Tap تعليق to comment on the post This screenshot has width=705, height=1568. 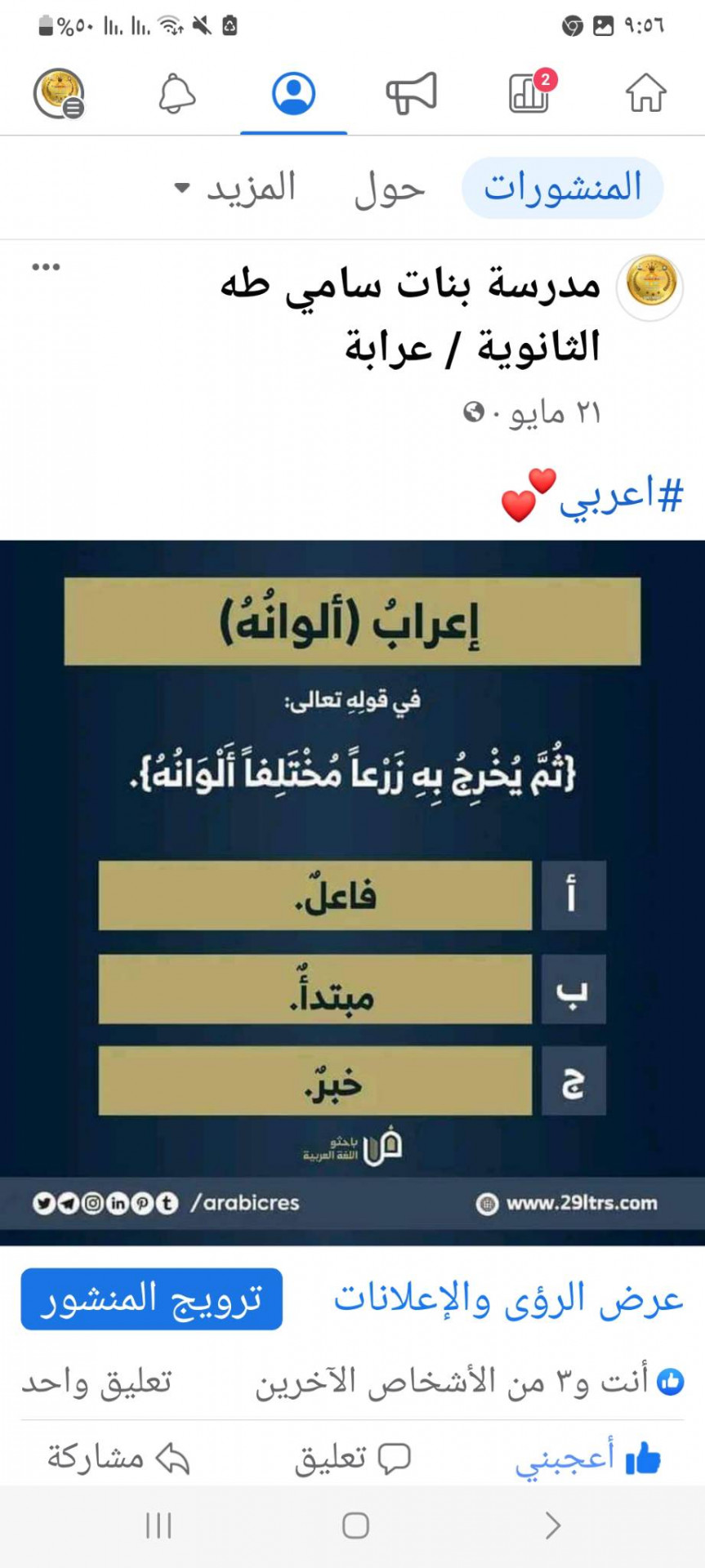352,1459
